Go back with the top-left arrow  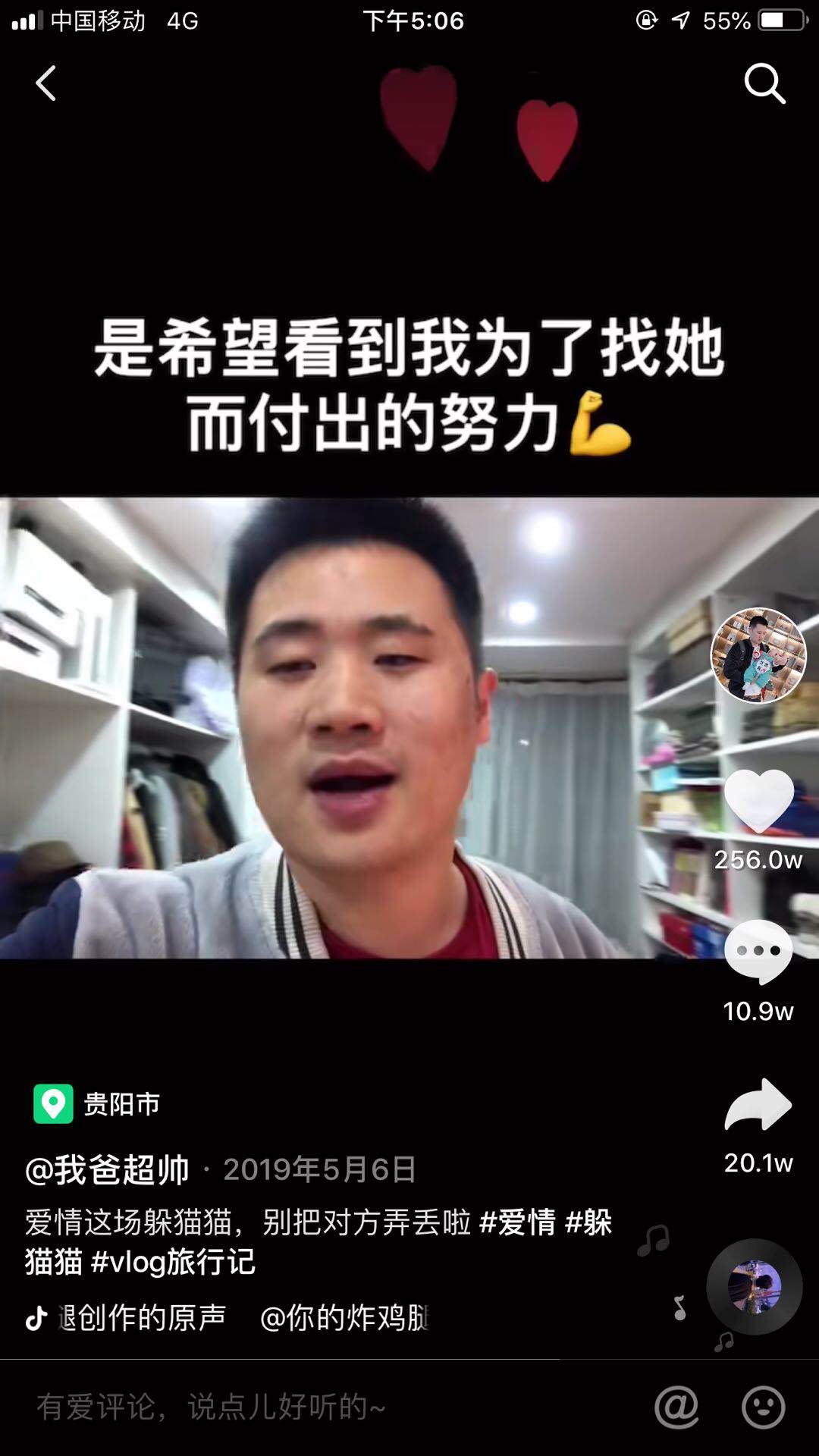(45, 83)
